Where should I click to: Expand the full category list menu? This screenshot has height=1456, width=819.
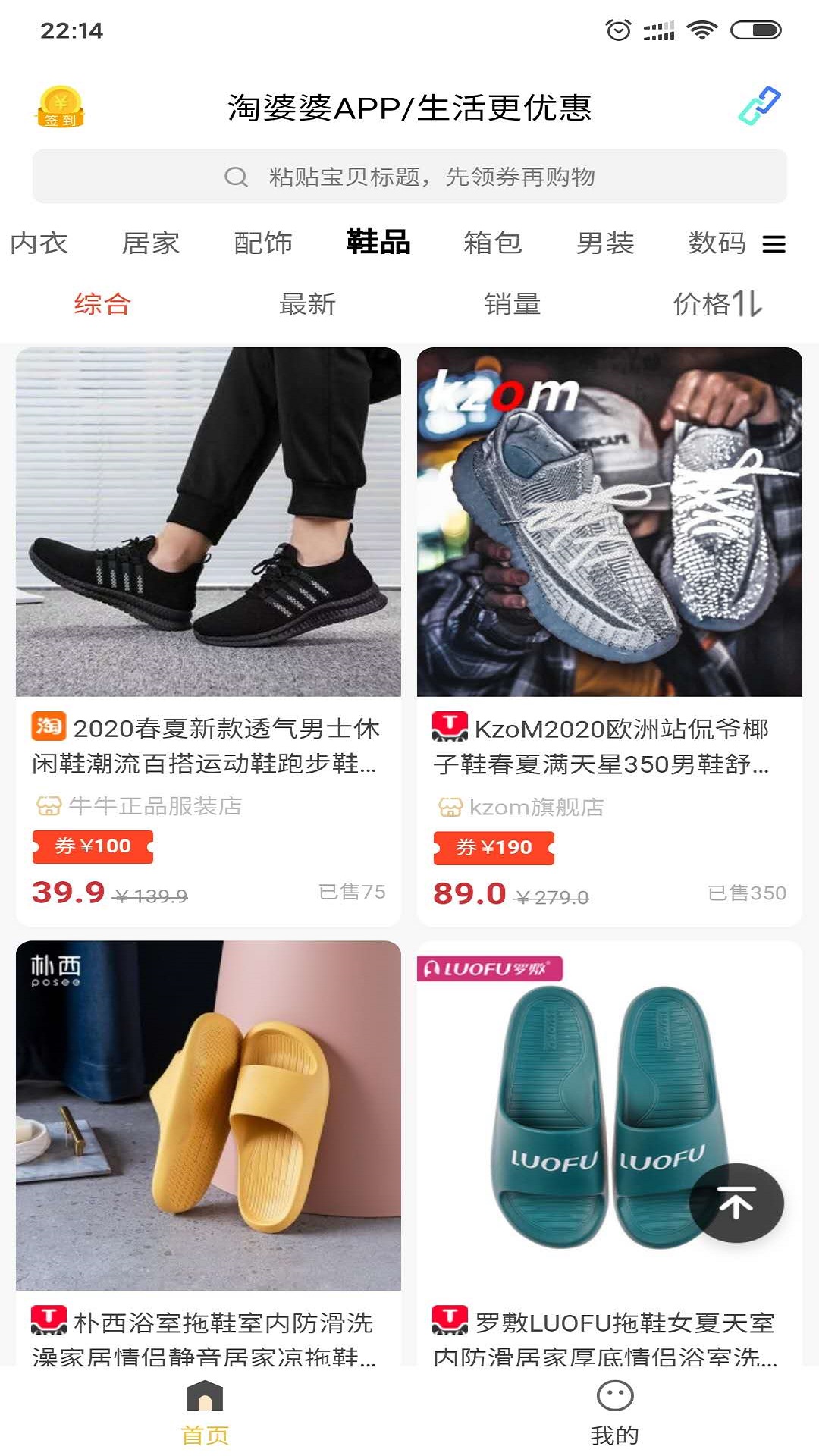(x=774, y=244)
